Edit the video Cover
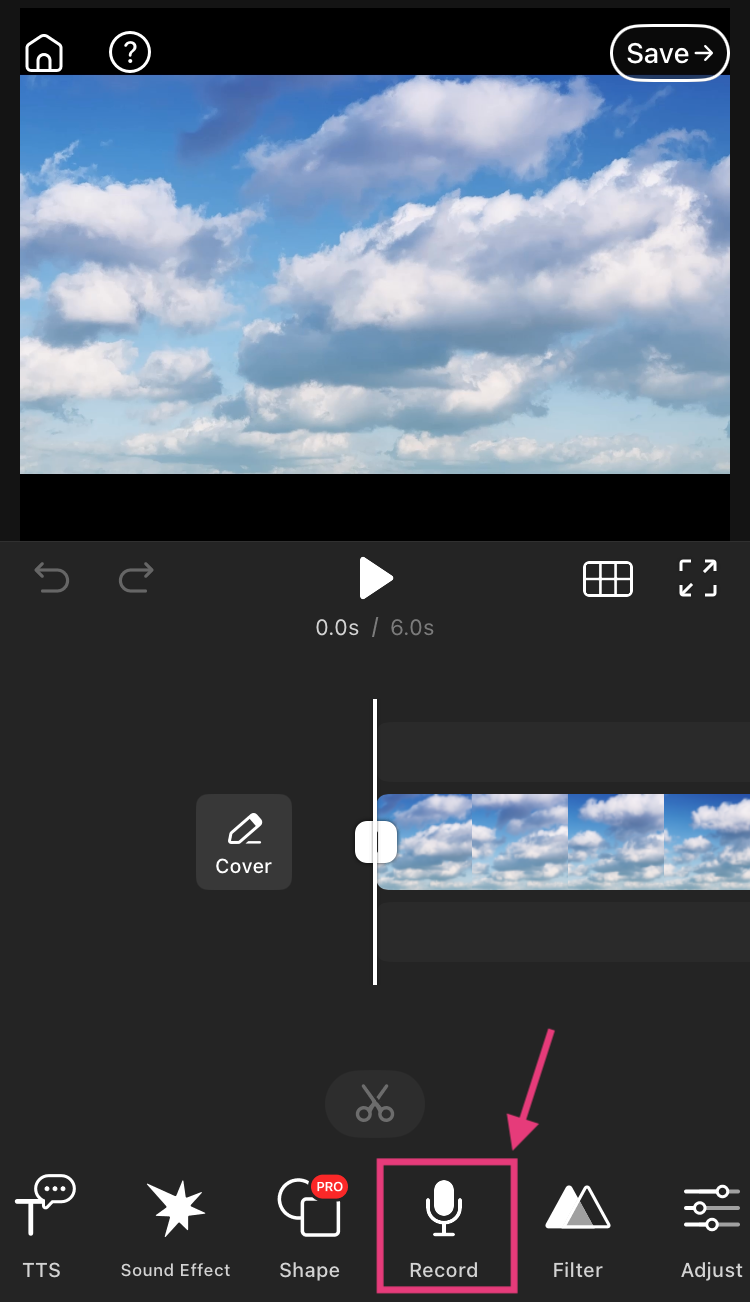The image size is (750, 1302). (x=244, y=842)
